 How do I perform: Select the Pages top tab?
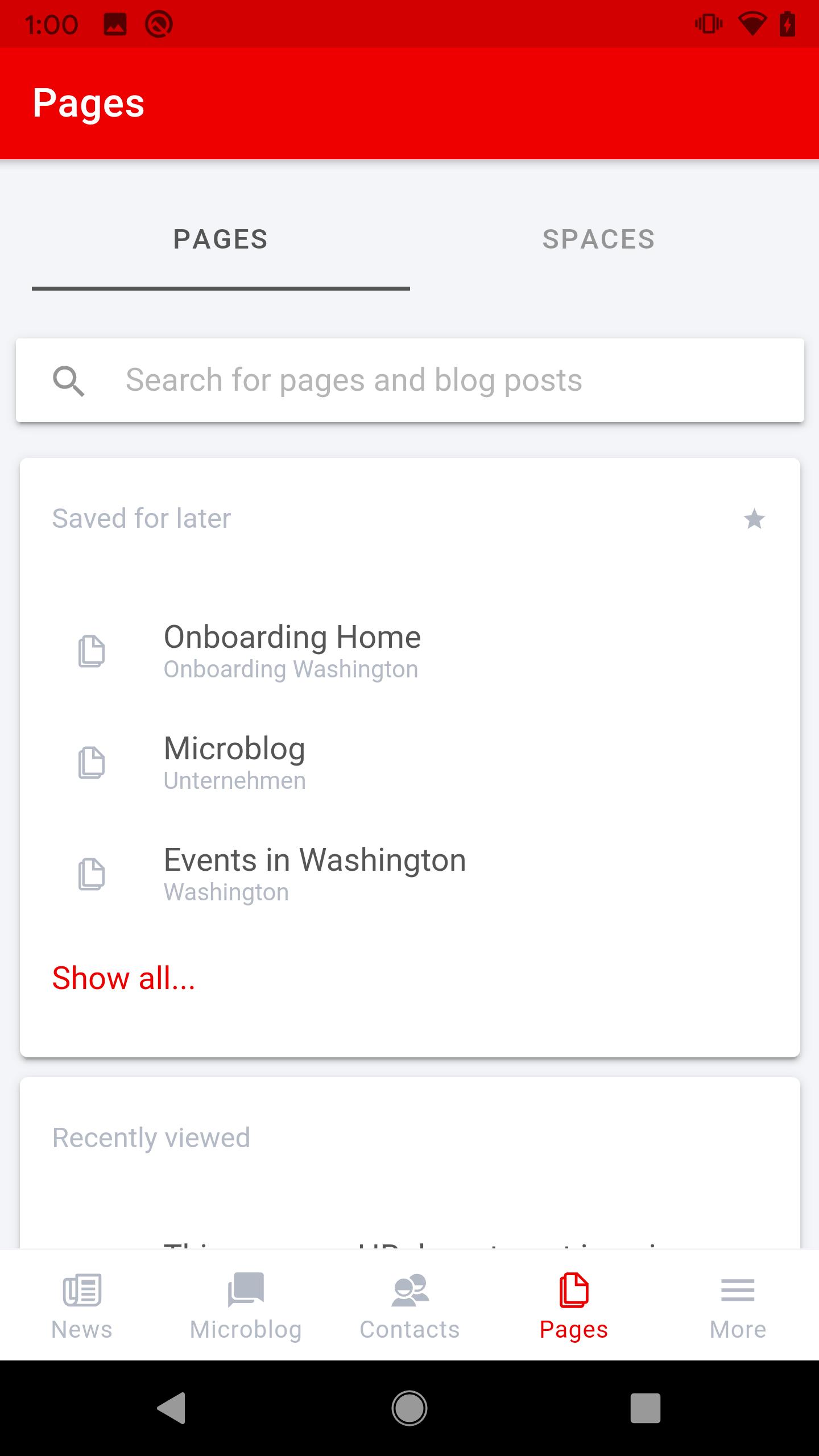[221, 239]
